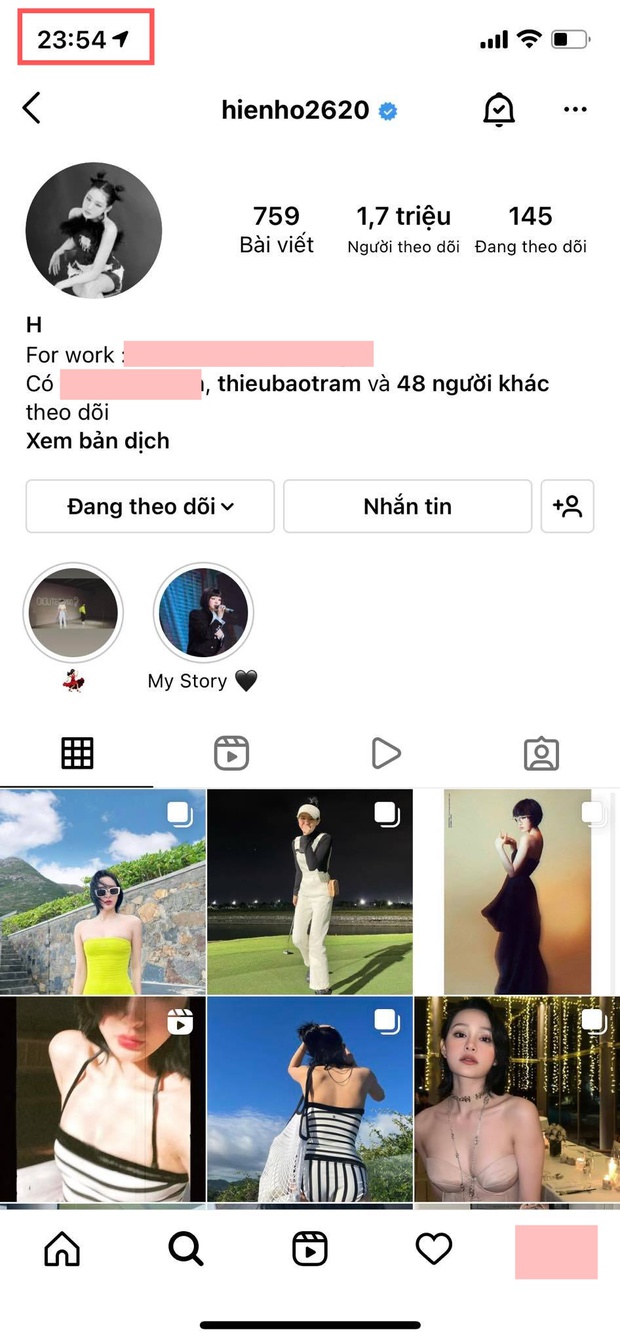View the 145 Đang theo dõi list
This screenshot has height=1342, width=620.
[x=530, y=229]
